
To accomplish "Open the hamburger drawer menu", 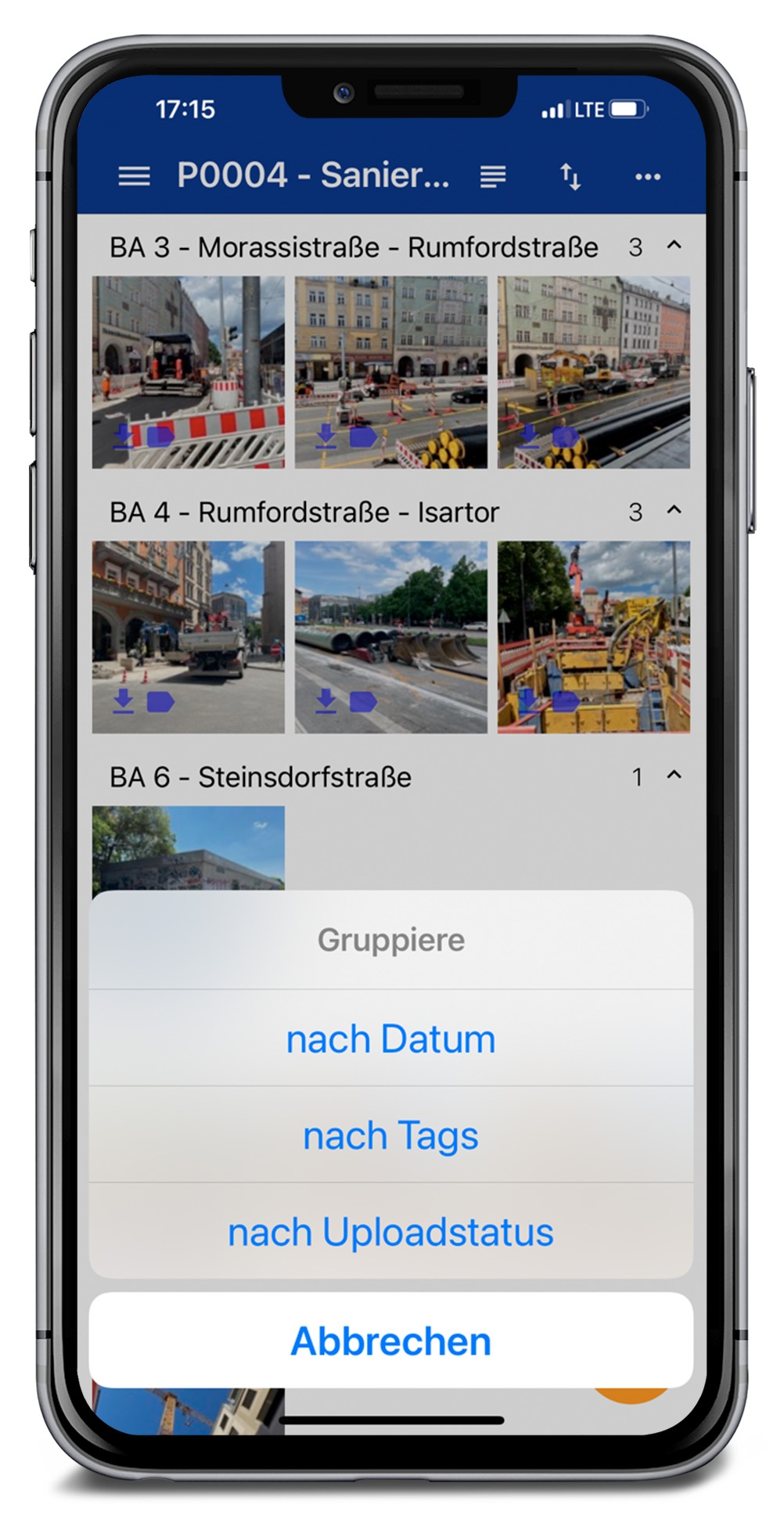I will [134, 176].
